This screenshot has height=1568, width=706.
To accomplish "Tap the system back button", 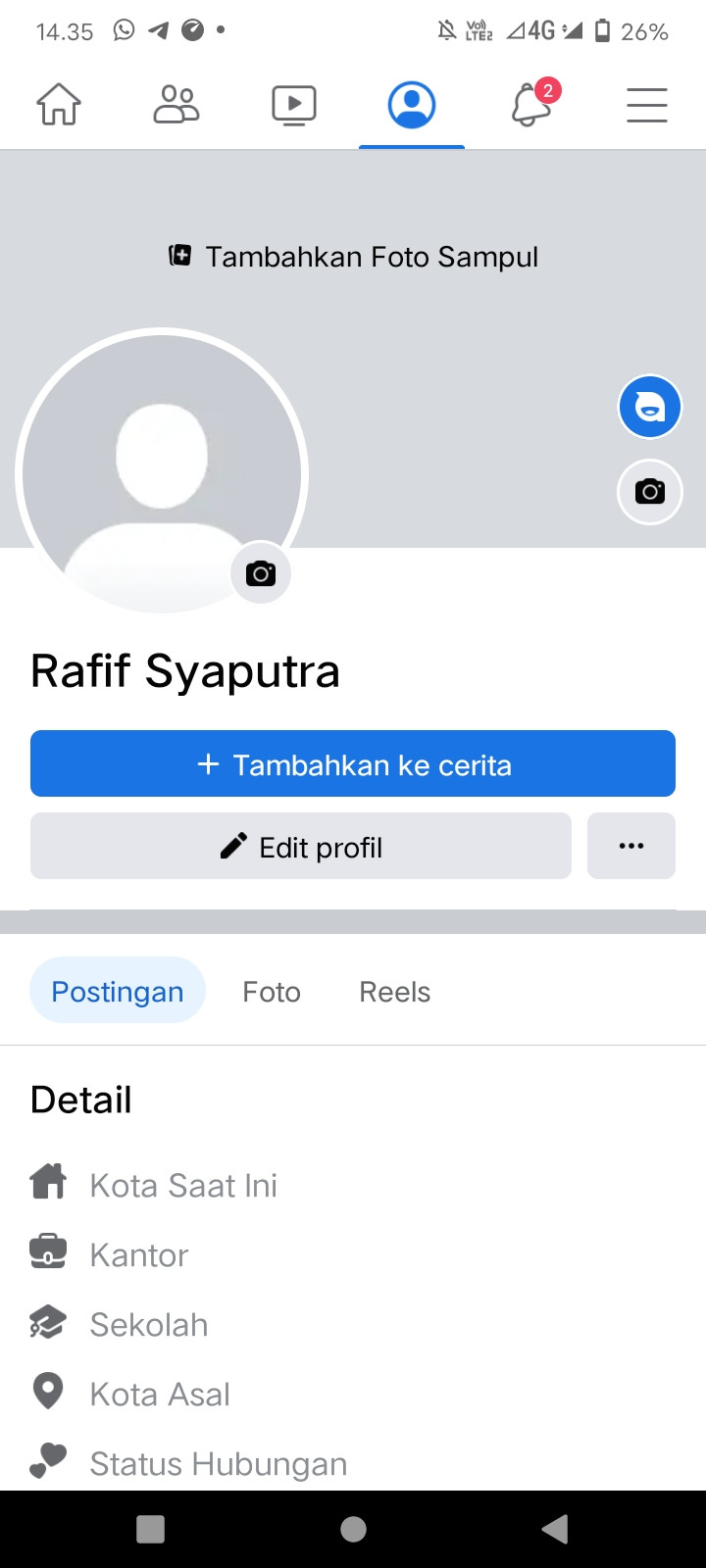I will point(555,1529).
